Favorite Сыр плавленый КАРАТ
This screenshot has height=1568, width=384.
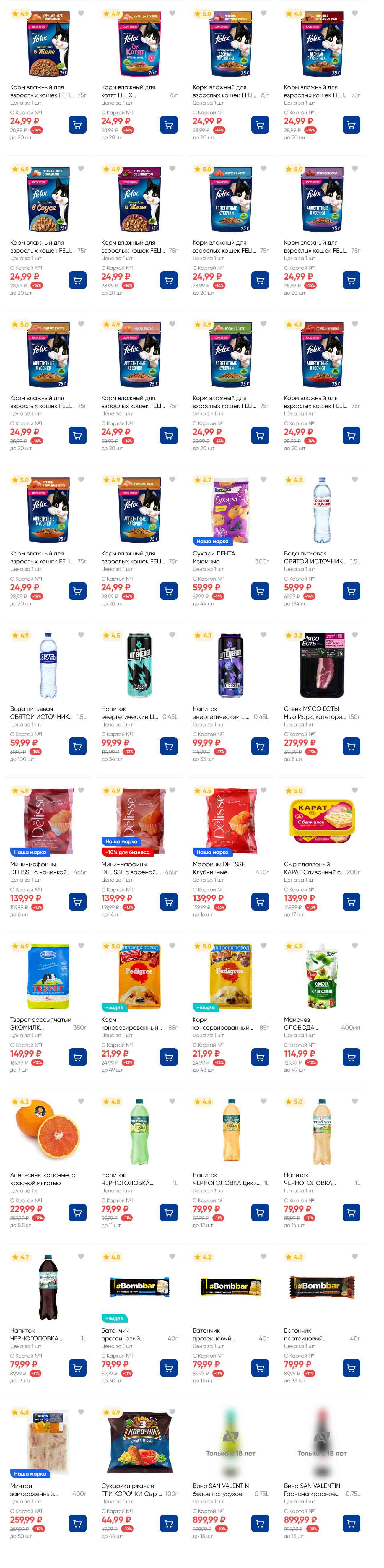(x=355, y=790)
